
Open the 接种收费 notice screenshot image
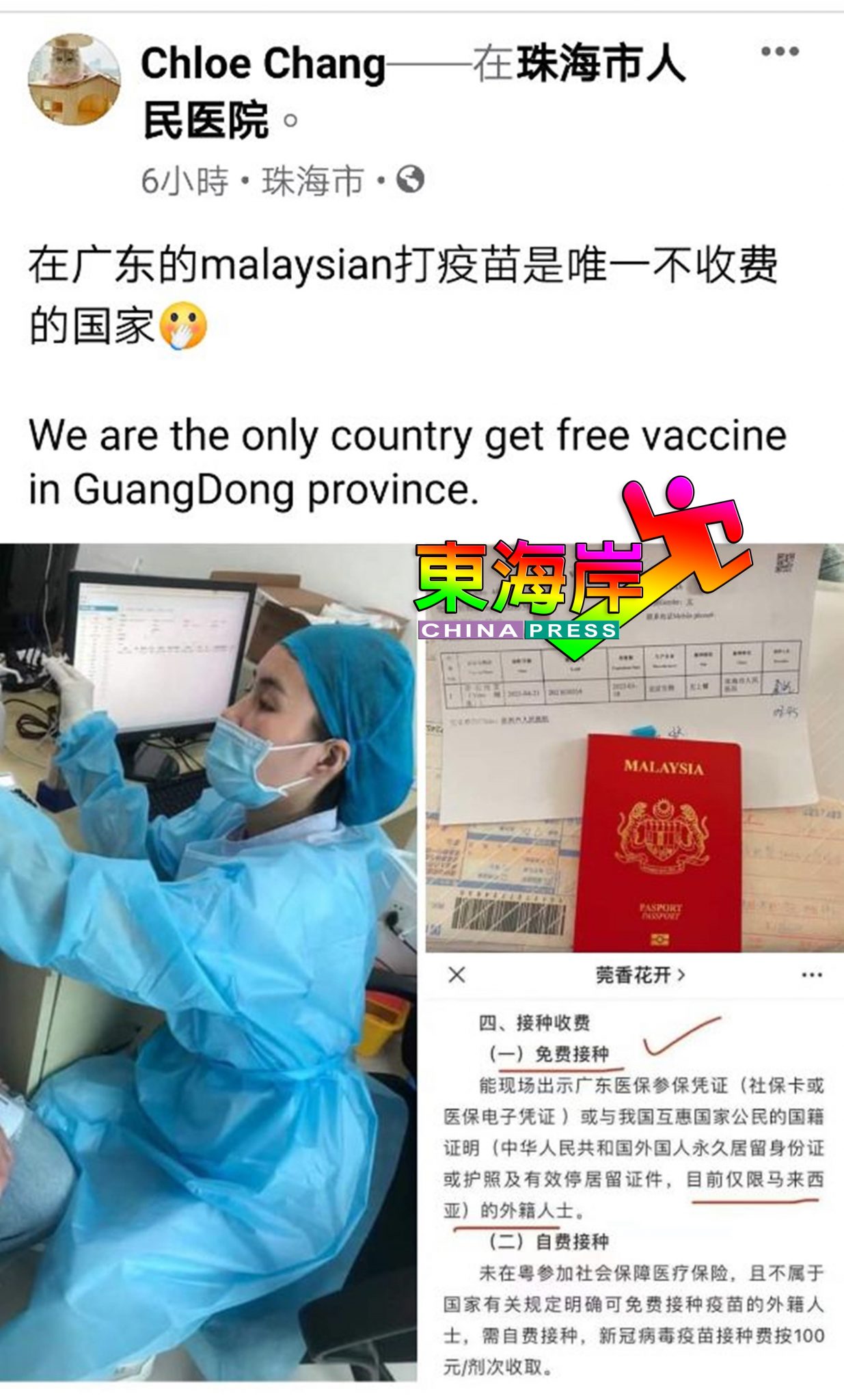(634, 1169)
